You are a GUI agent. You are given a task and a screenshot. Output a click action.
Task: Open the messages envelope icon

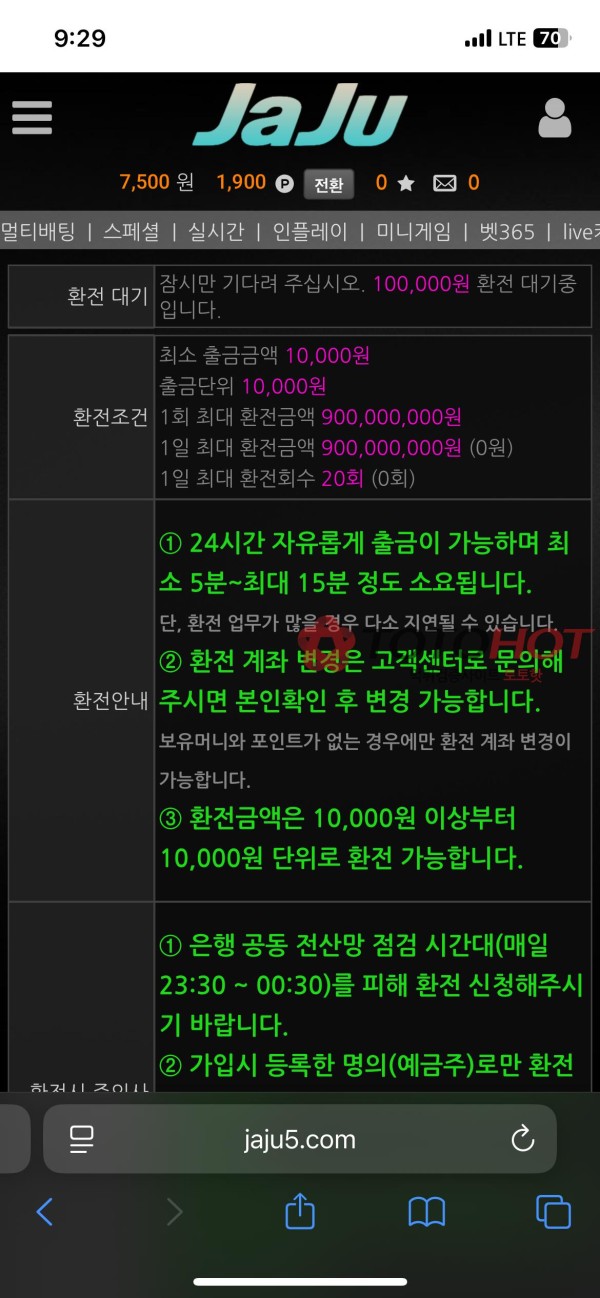point(444,183)
